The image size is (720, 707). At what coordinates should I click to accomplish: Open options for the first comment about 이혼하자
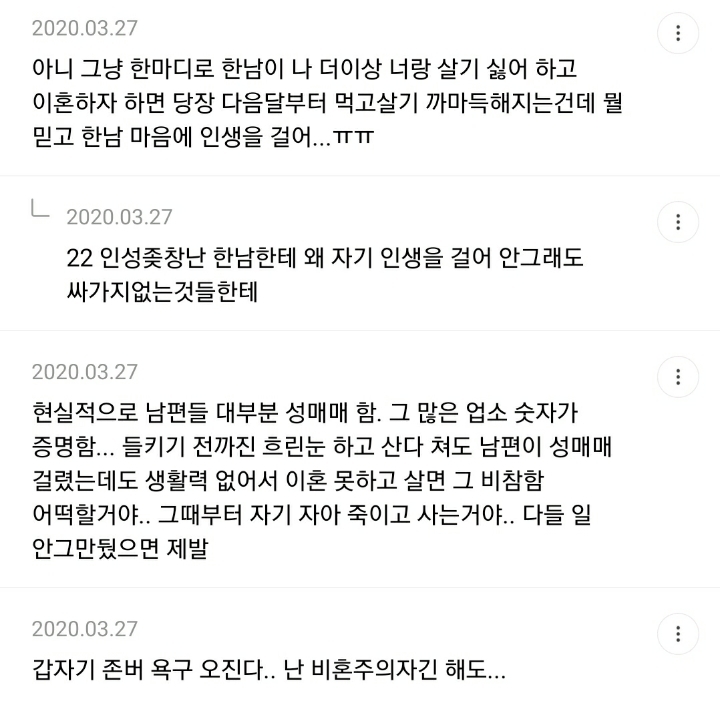[x=678, y=33]
